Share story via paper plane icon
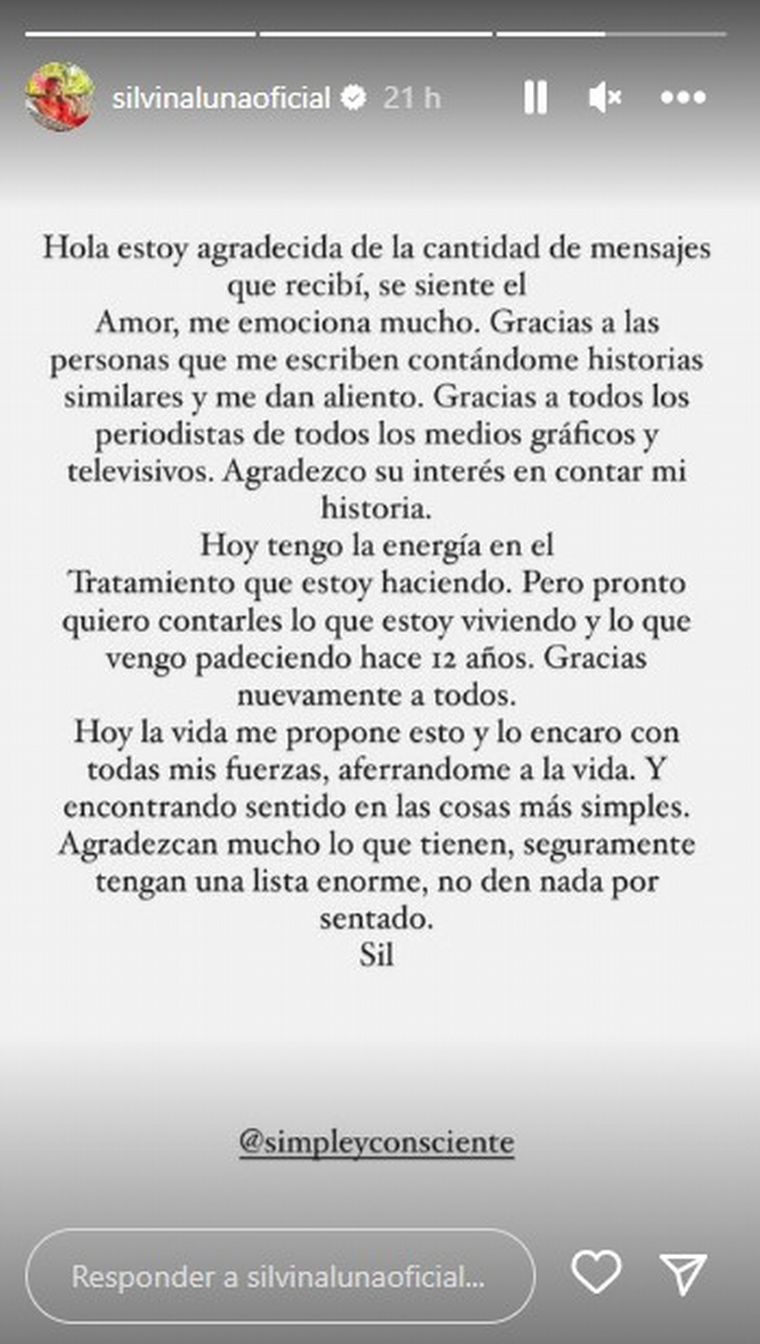This screenshot has width=760, height=1344. [x=685, y=1274]
